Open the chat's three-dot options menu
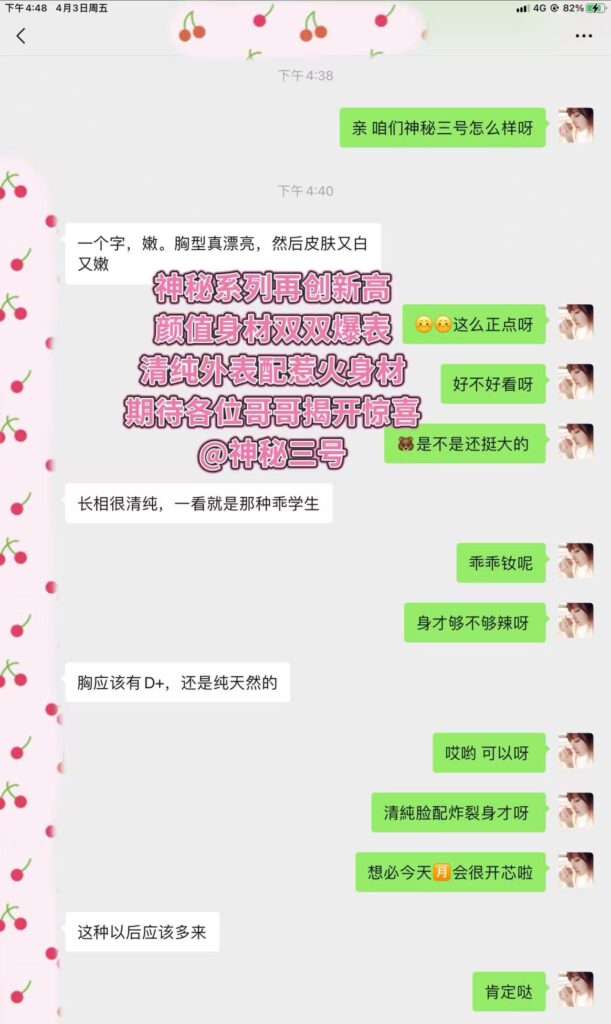611x1024 pixels. click(584, 36)
